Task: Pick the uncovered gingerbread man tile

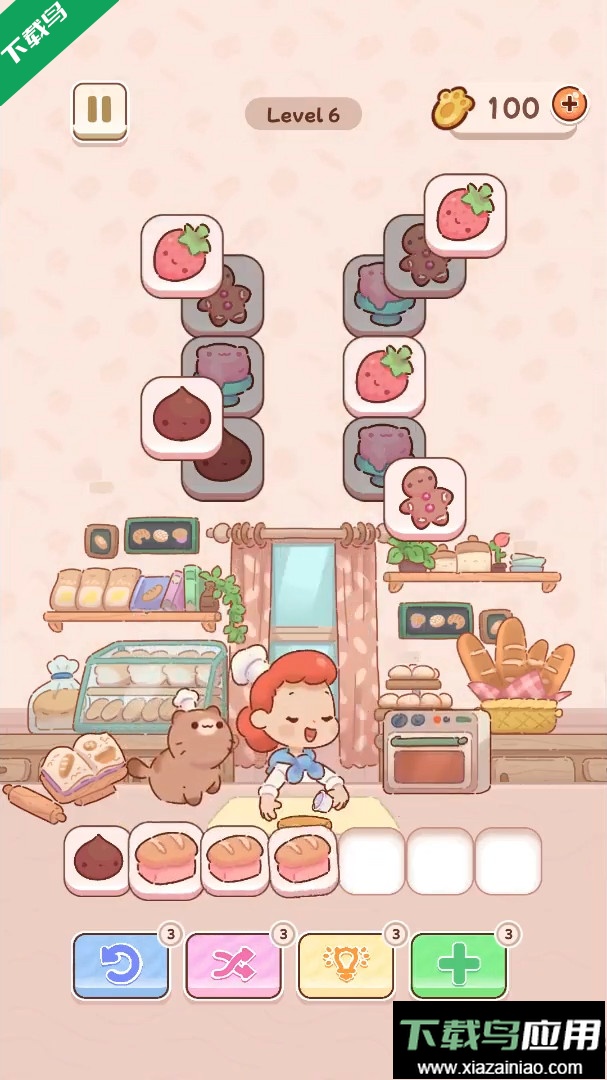Action: point(424,498)
